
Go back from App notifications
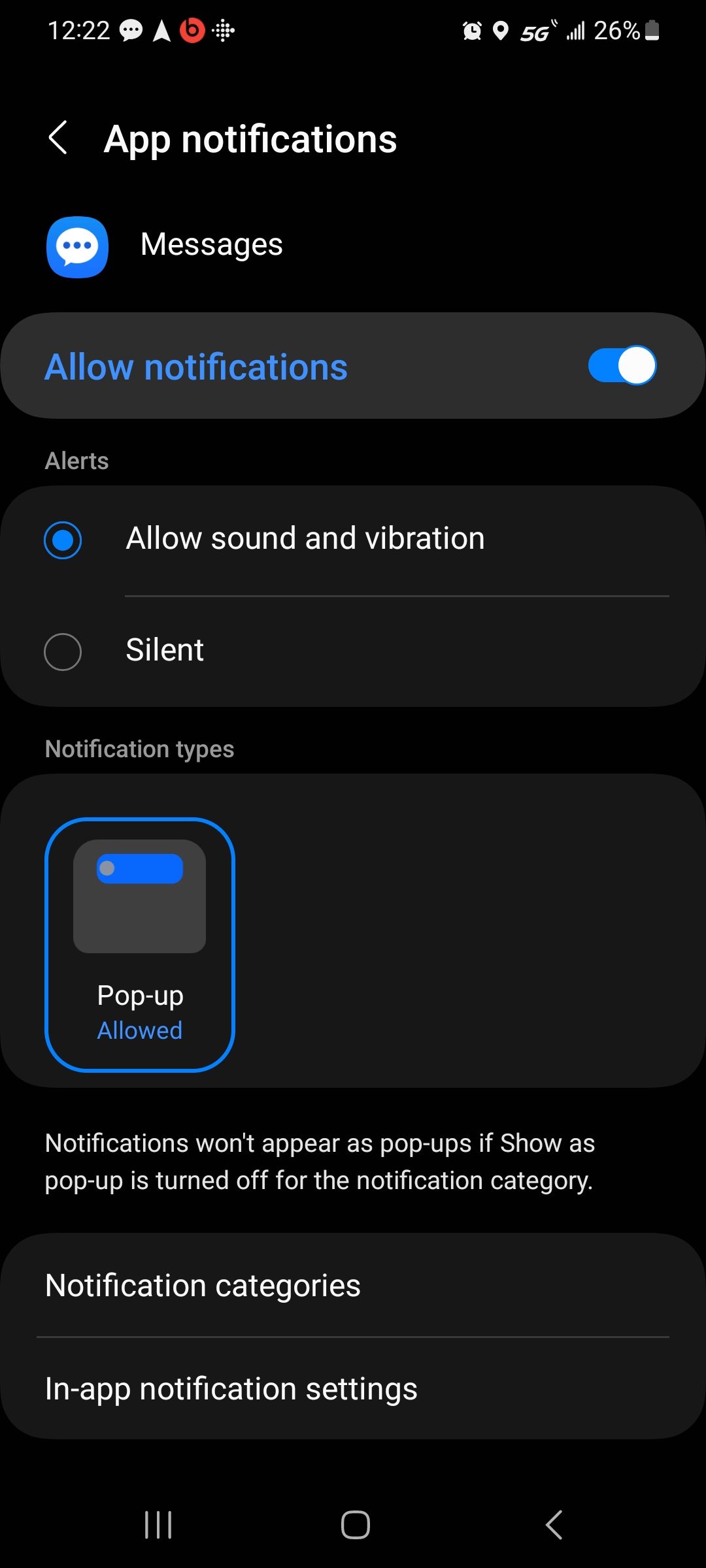tap(58, 139)
